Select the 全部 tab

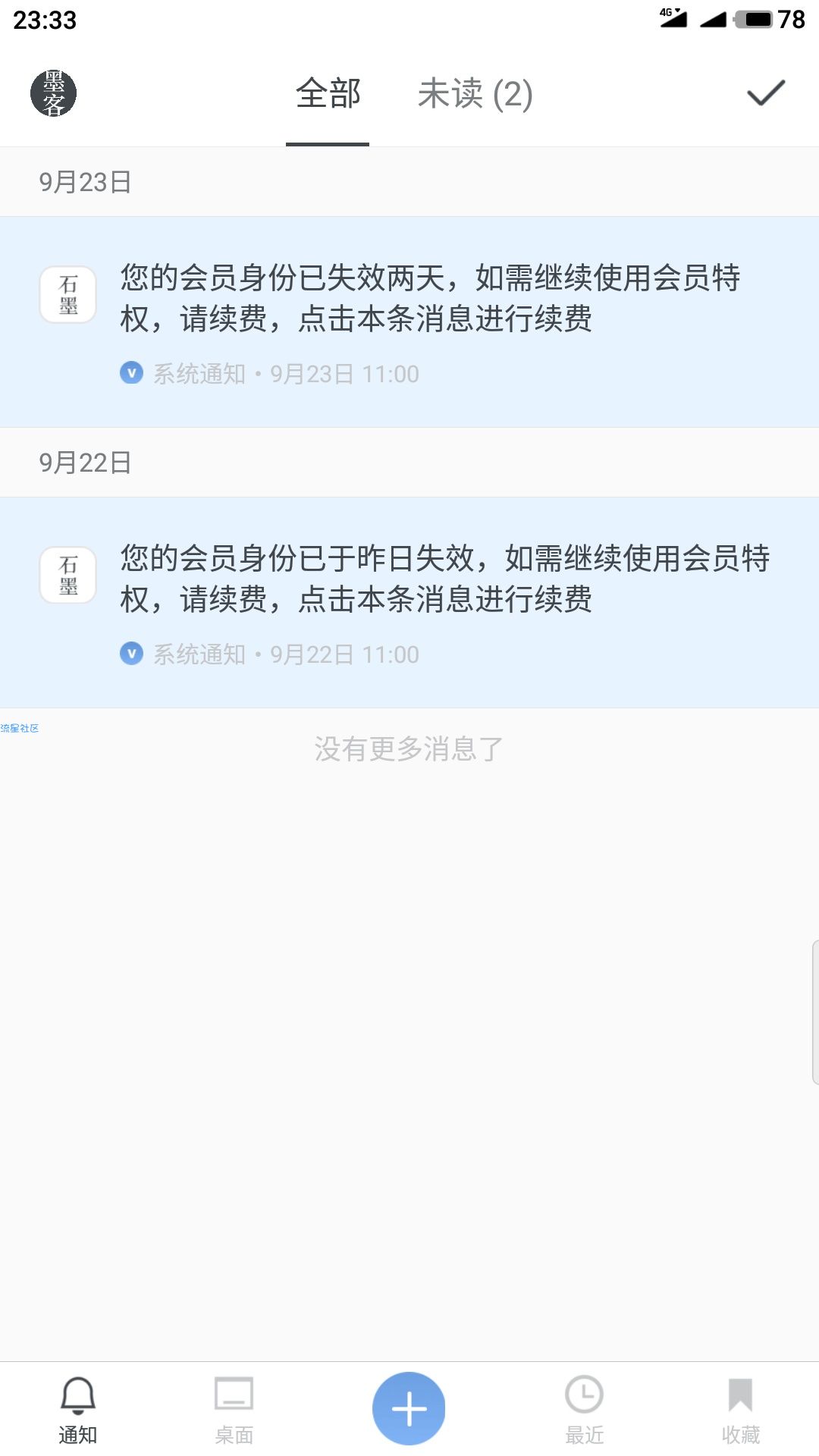pos(328,94)
